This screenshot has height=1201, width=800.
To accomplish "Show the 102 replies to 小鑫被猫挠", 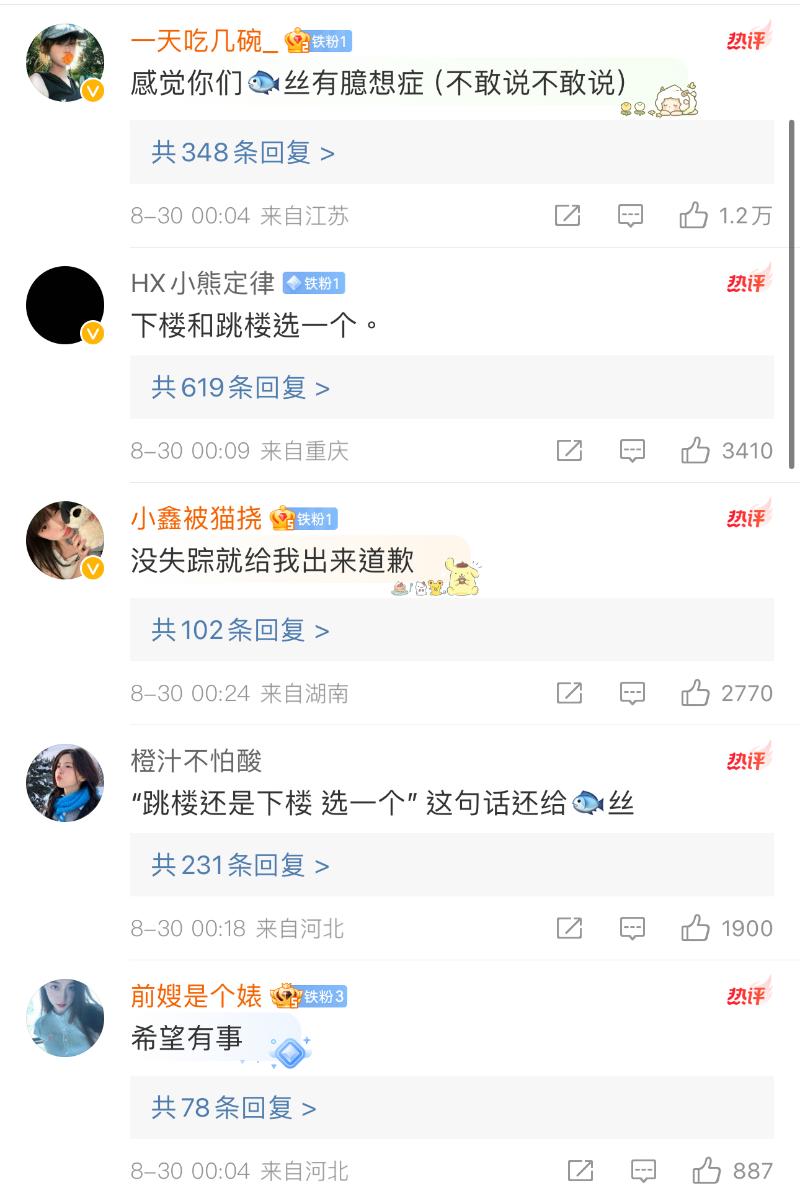I will tap(240, 631).
